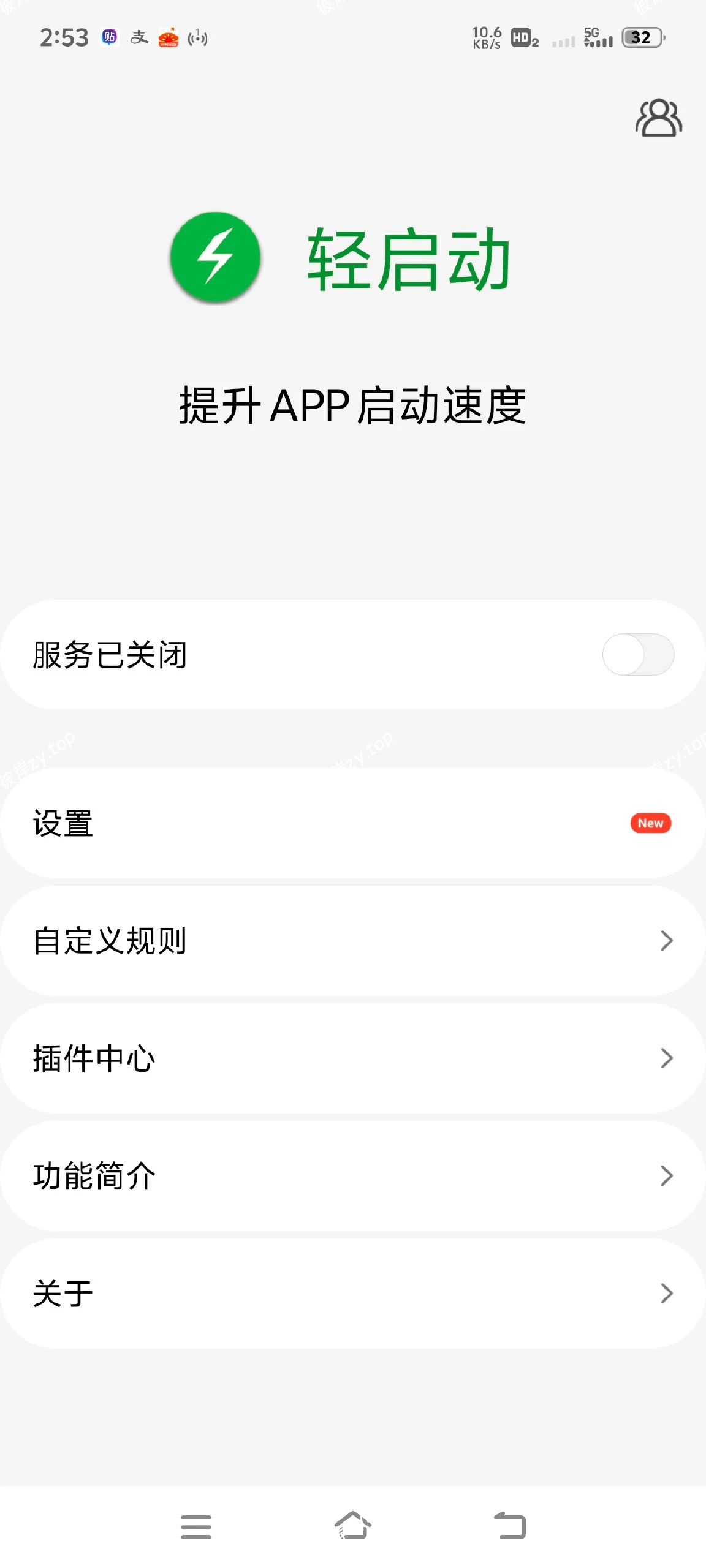Tap the red New badge beside 设置
The height and width of the screenshot is (1568, 706).
click(650, 824)
